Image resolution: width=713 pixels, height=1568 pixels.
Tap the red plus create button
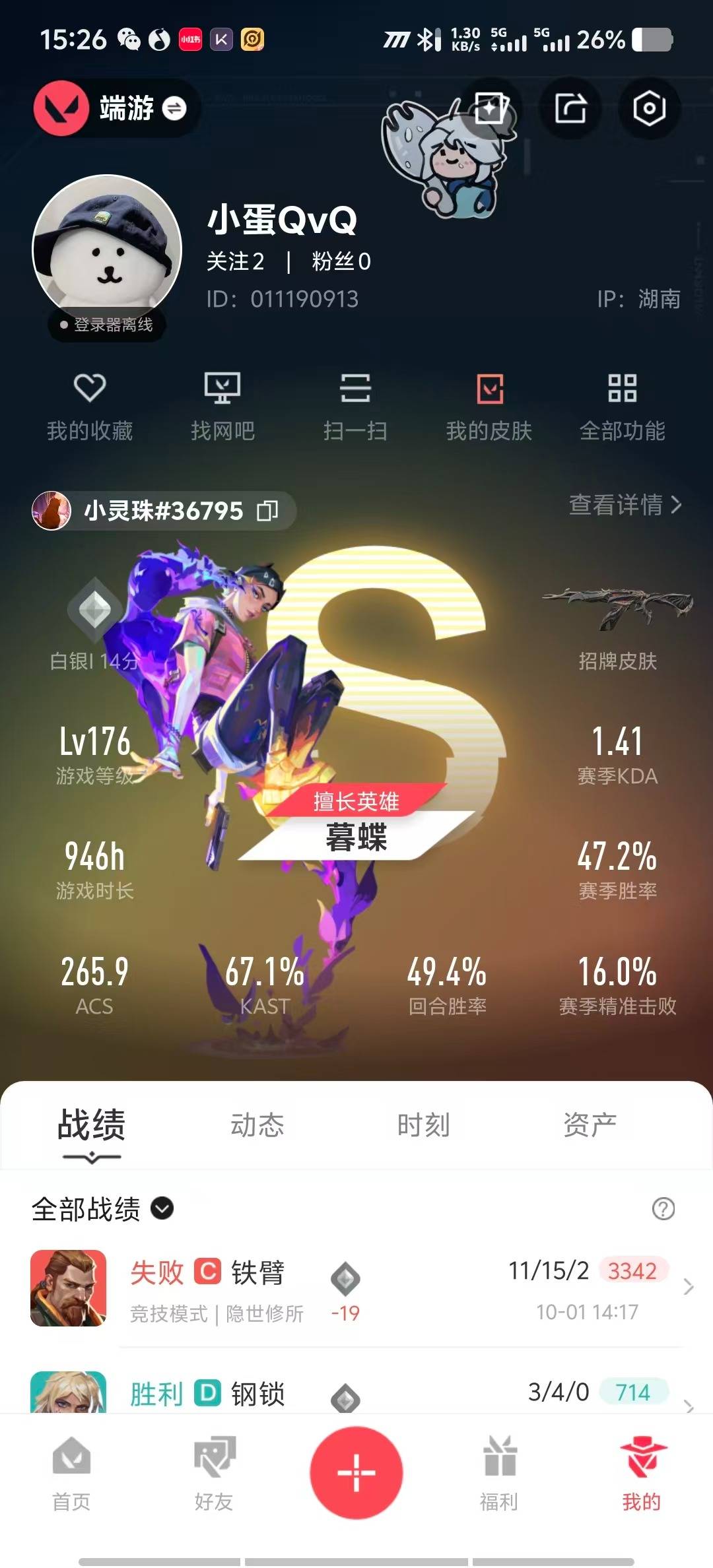(x=356, y=1472)
